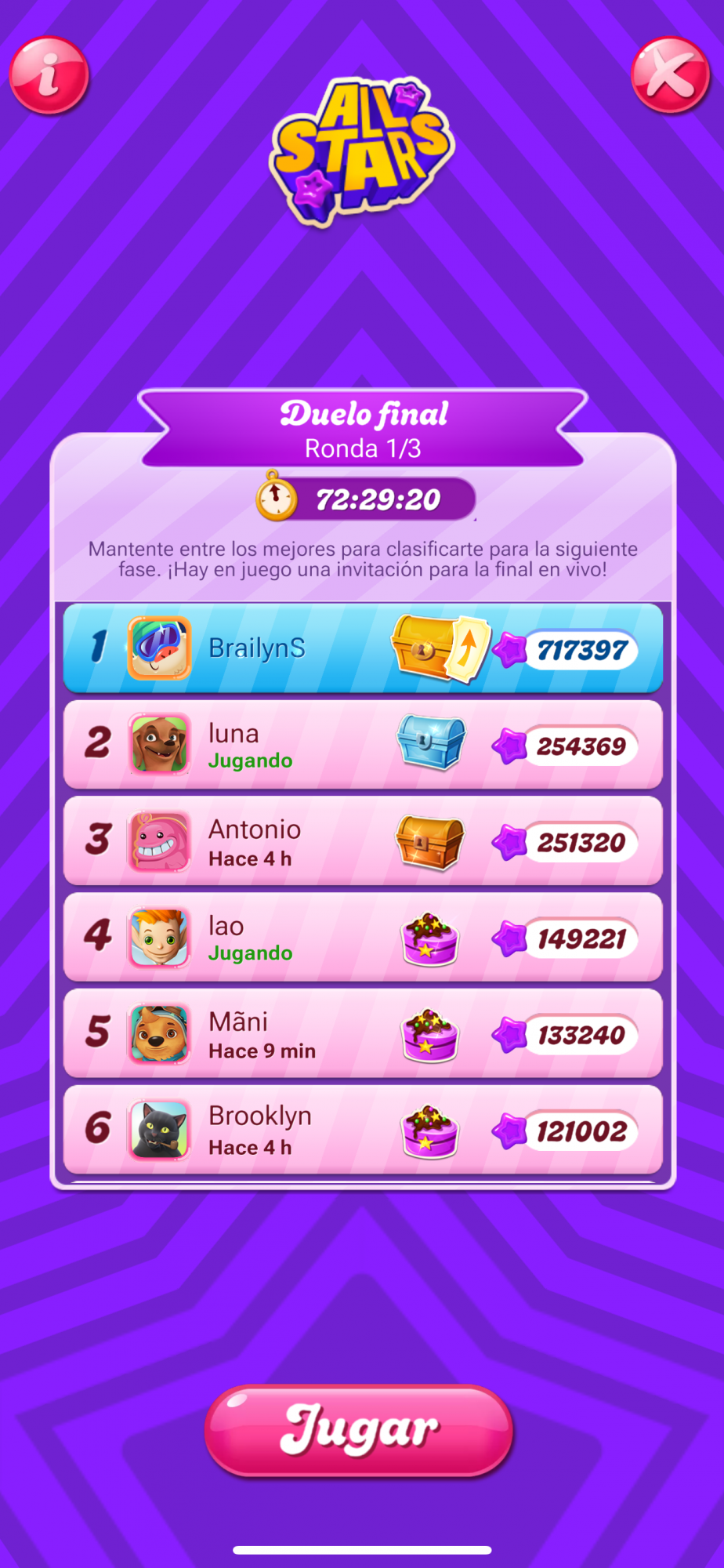Tap the blue chest reward for luna

pos(431,741)
